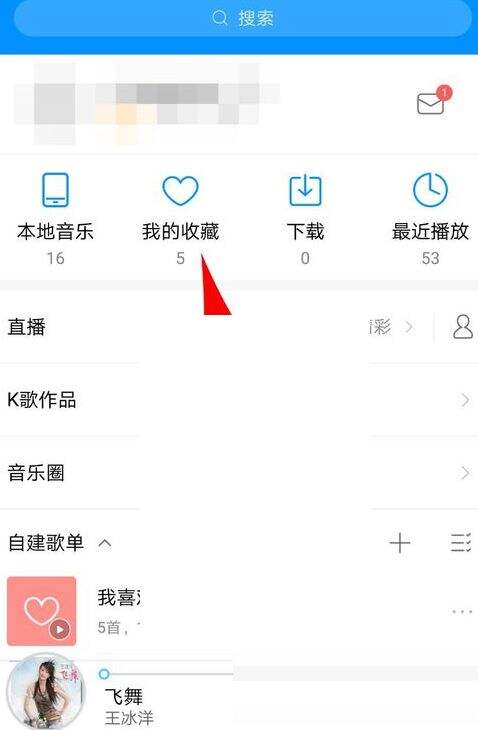
Task: Open the 搜索 search bar
Action: (242, 18)
